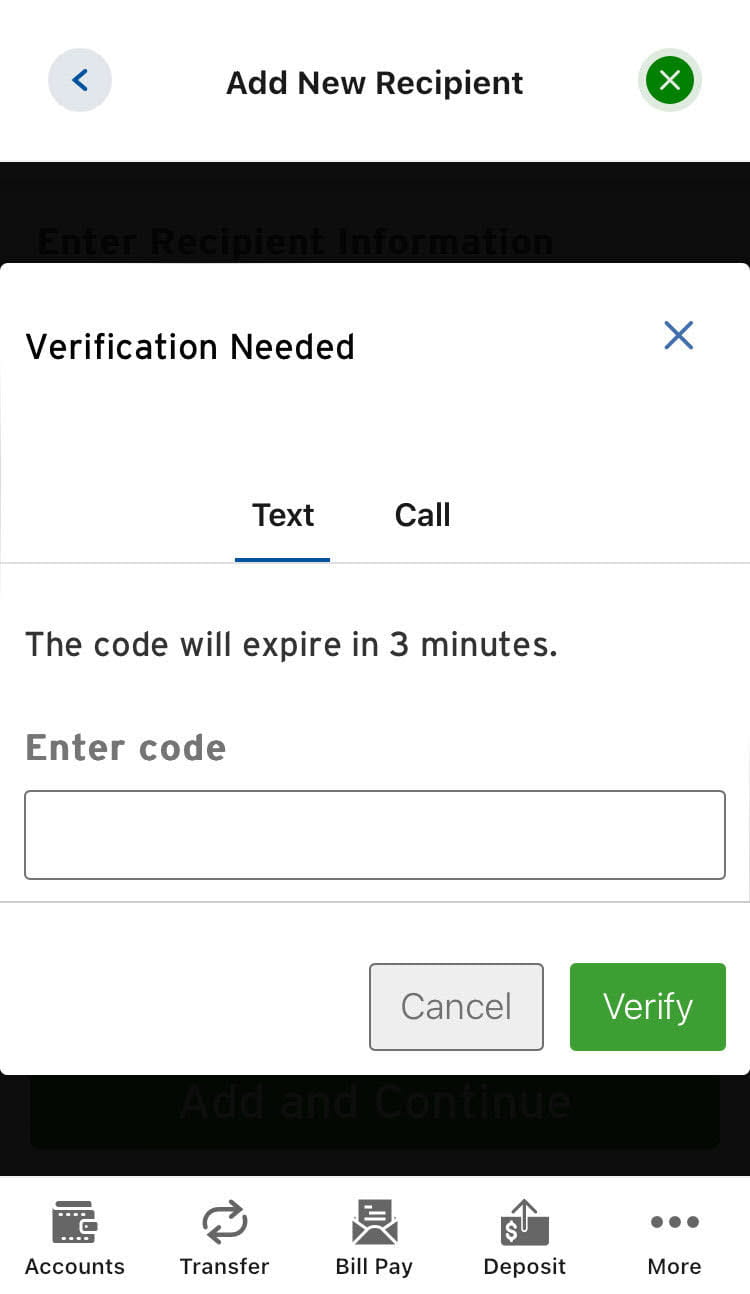
Task: Tap Verify to submit the code
Action: point(647,1006)
